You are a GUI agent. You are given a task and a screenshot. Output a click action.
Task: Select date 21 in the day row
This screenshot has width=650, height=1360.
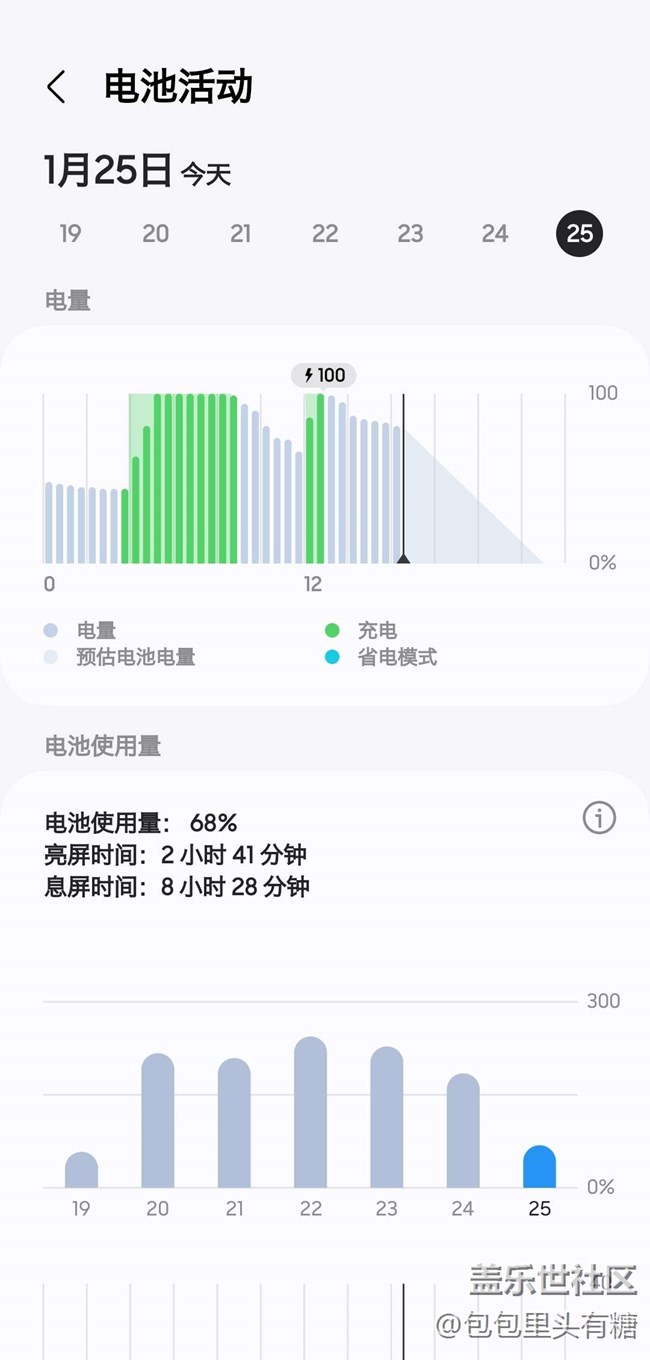240,233
